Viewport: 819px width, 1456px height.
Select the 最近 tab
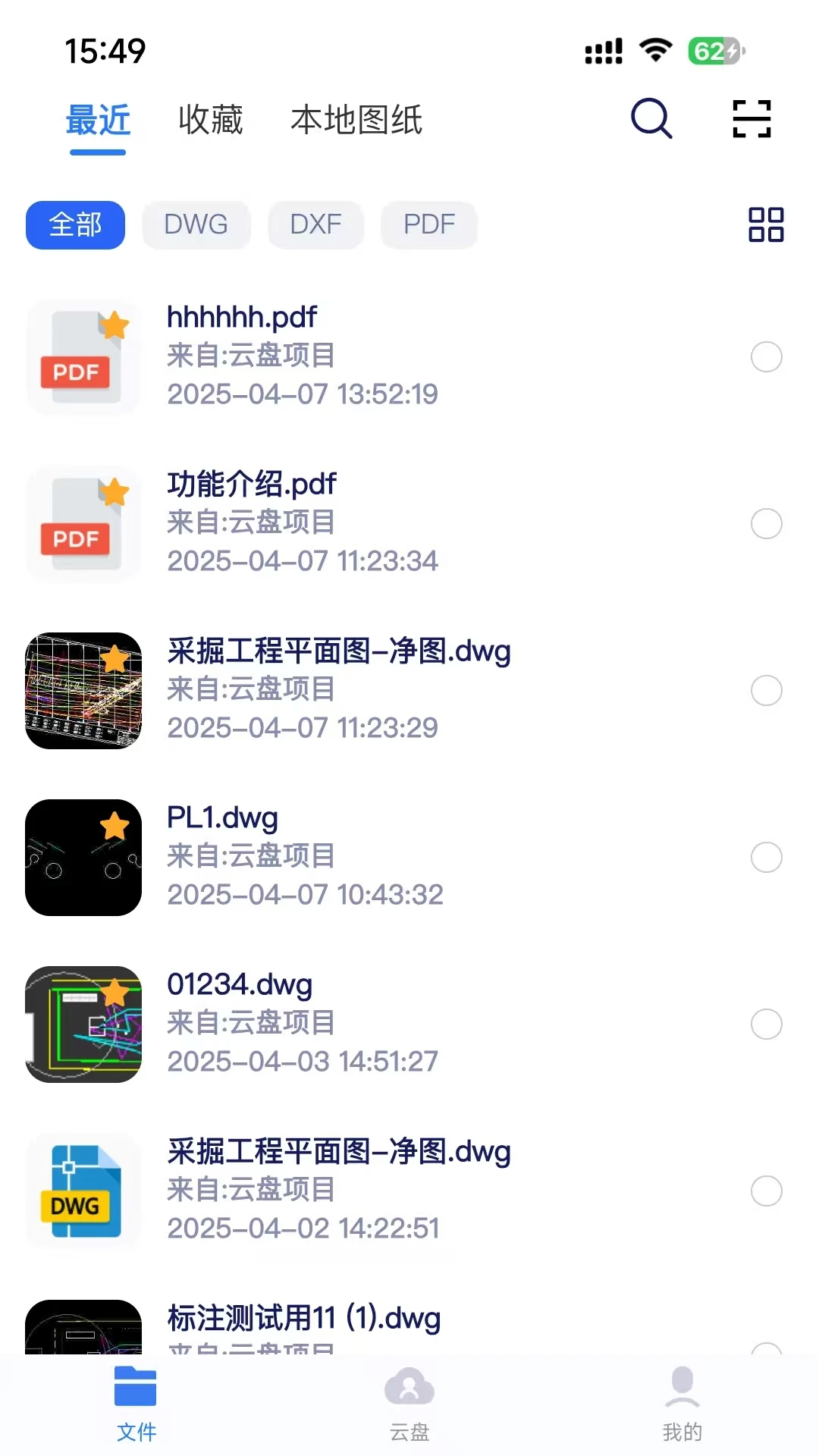click(x=98, y=120)
